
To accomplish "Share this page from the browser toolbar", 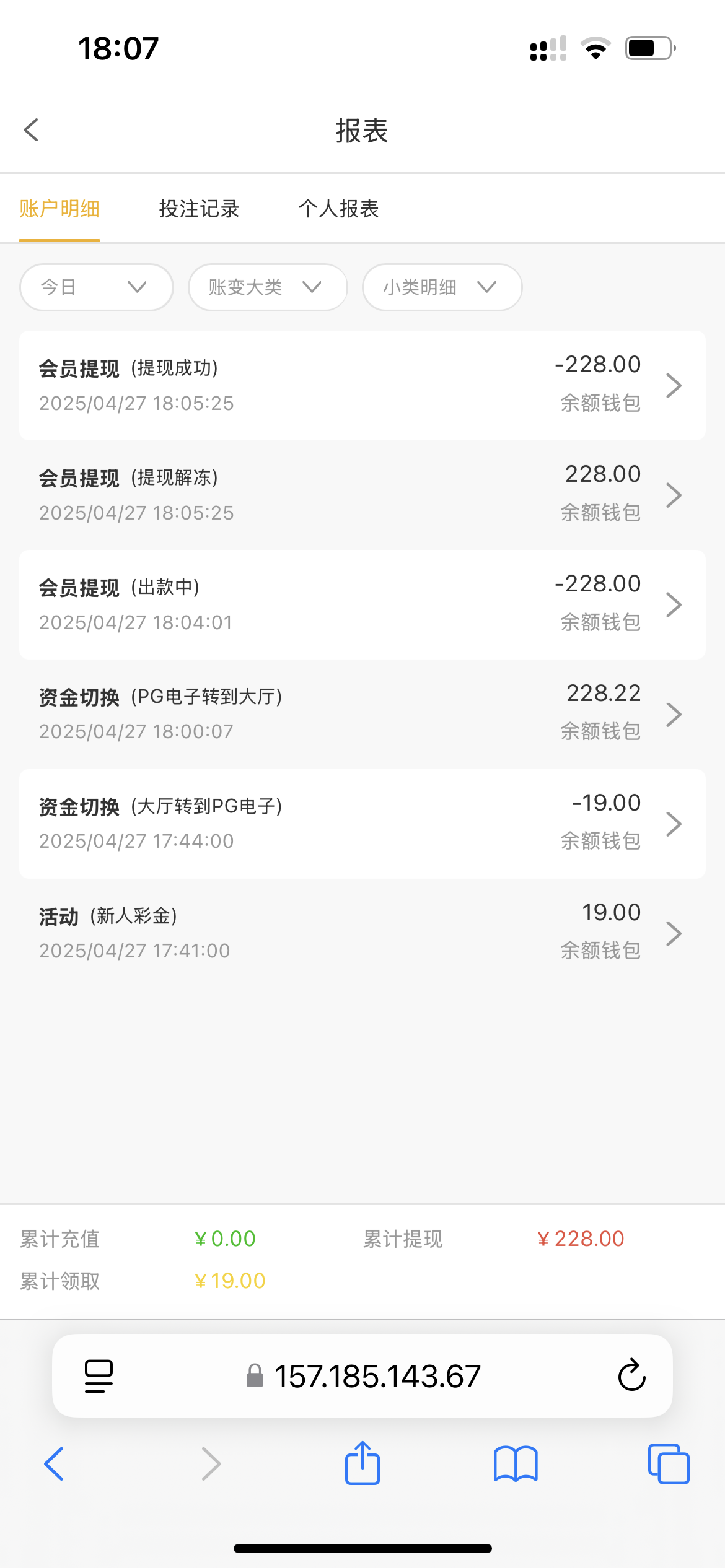I will [x=362, y=1463].
